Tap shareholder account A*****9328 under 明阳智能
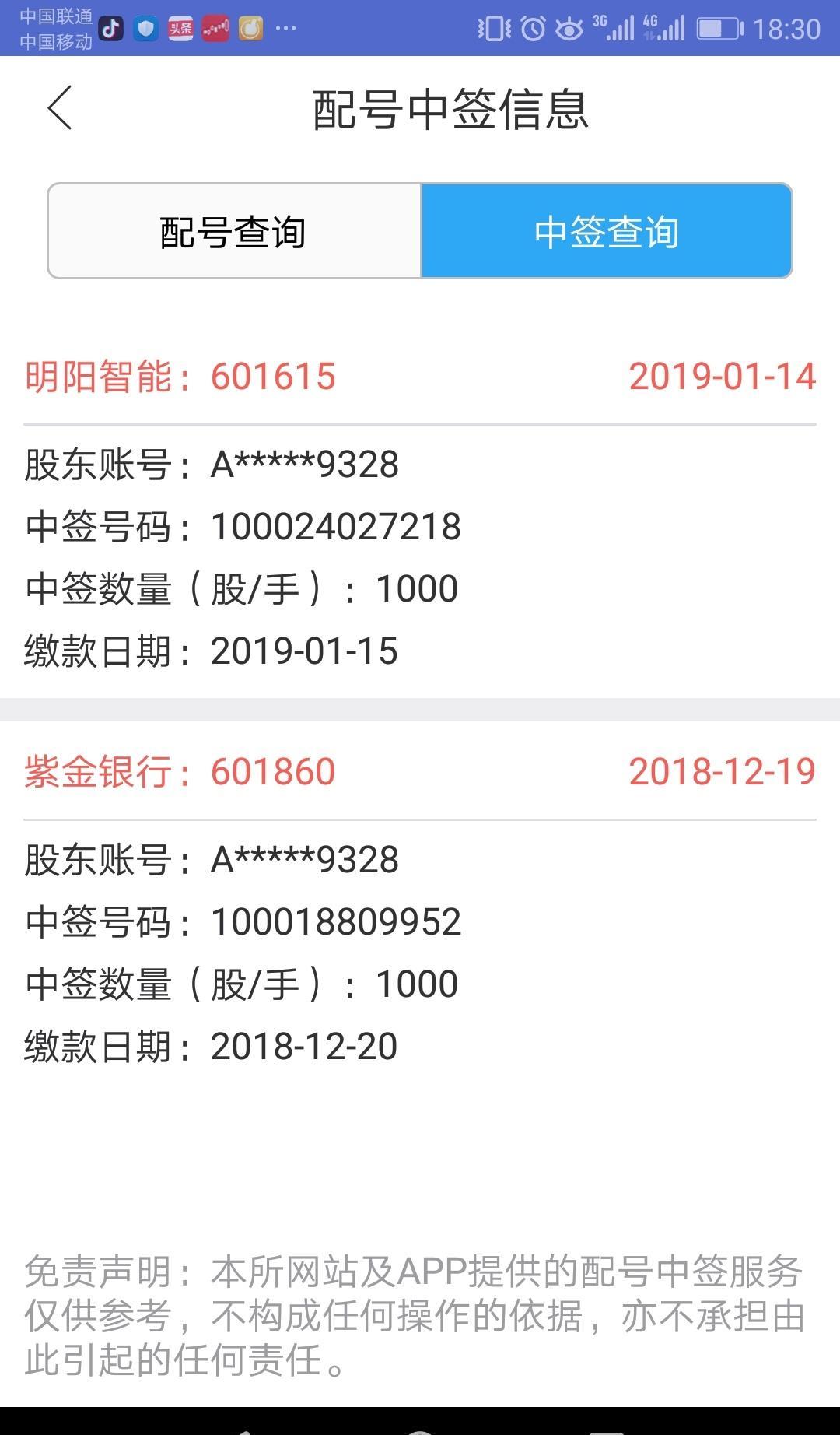The width and height of the screenshot is (840, 1435). point(212,465)
